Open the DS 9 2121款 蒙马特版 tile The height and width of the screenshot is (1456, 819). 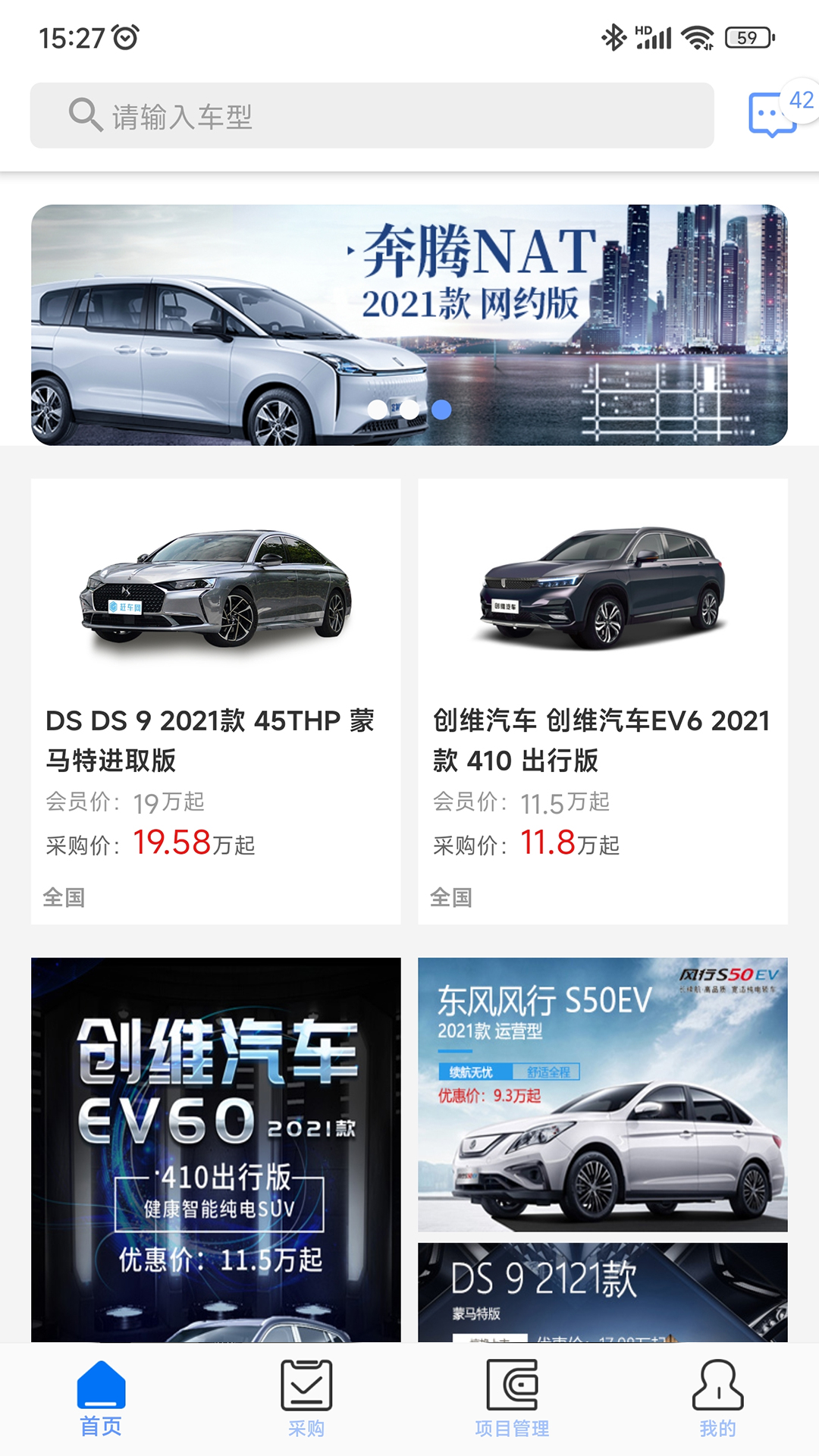603,1292
